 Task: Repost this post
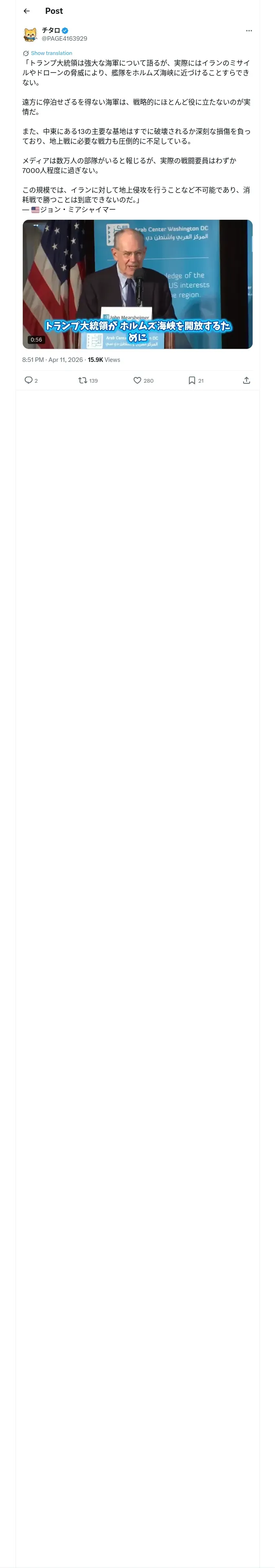pyautogui.click(x=88, y=381)
